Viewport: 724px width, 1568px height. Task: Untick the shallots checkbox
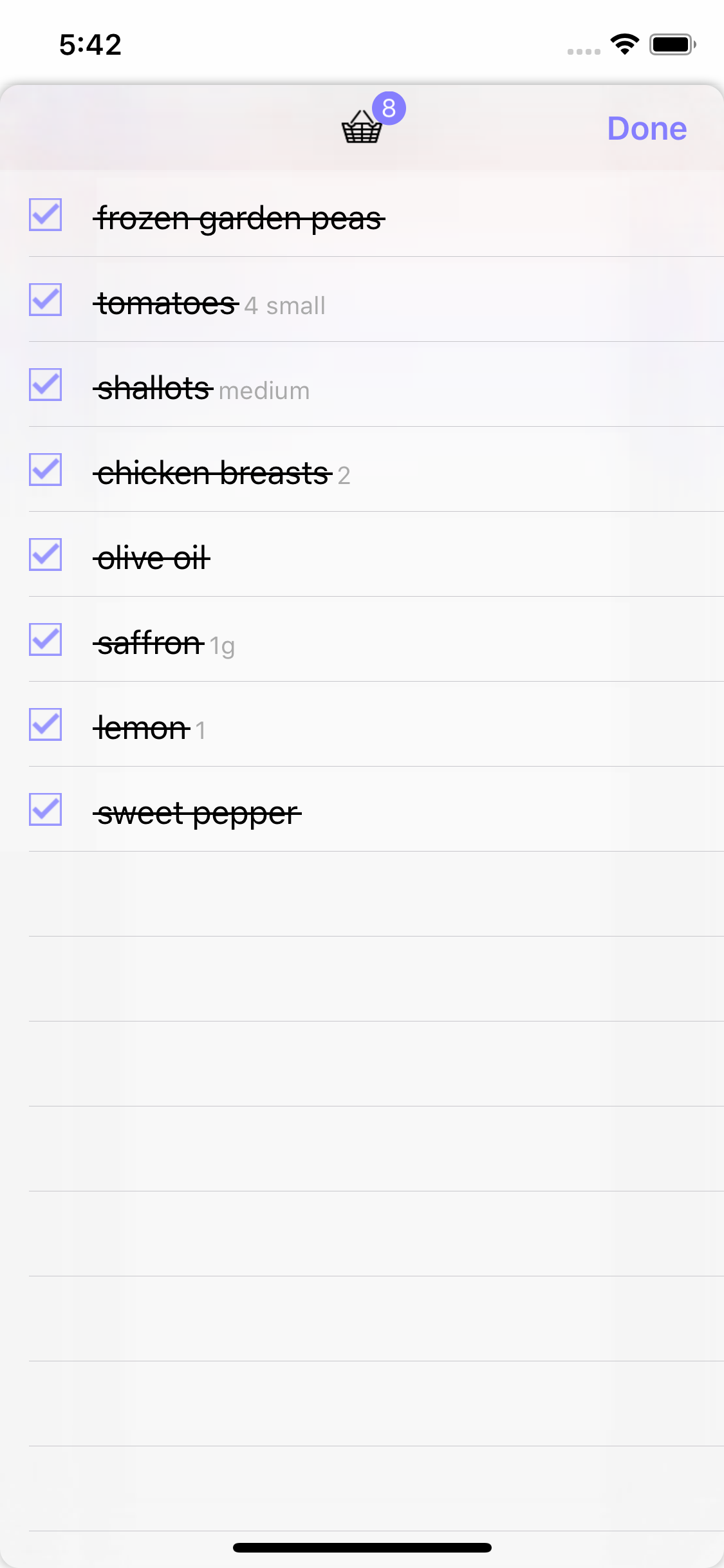(46, 385)
